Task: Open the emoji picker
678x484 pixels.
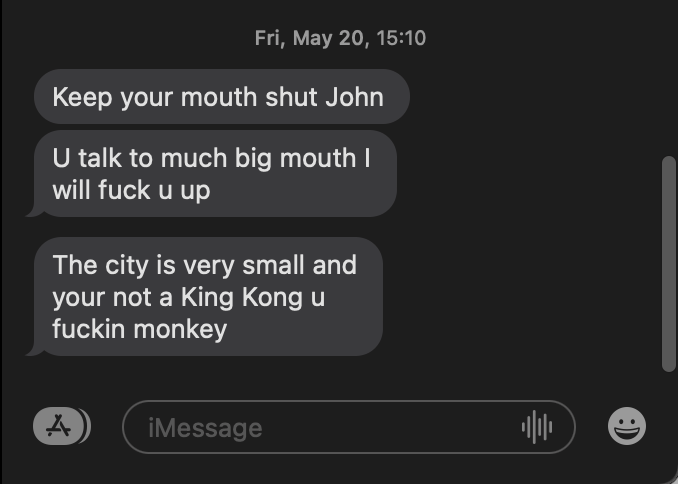Action: point(627,427)
